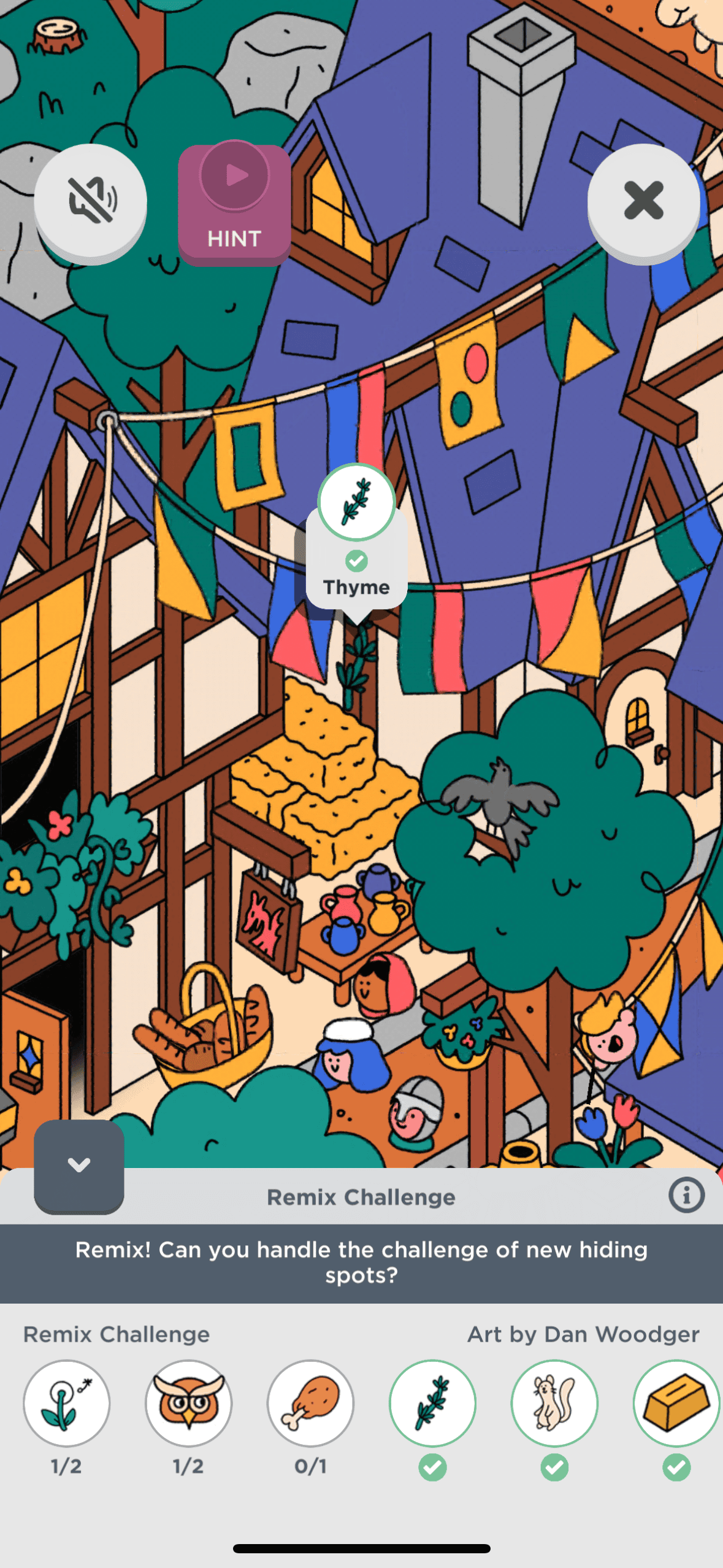Play a hint video

tap(234, 202)
